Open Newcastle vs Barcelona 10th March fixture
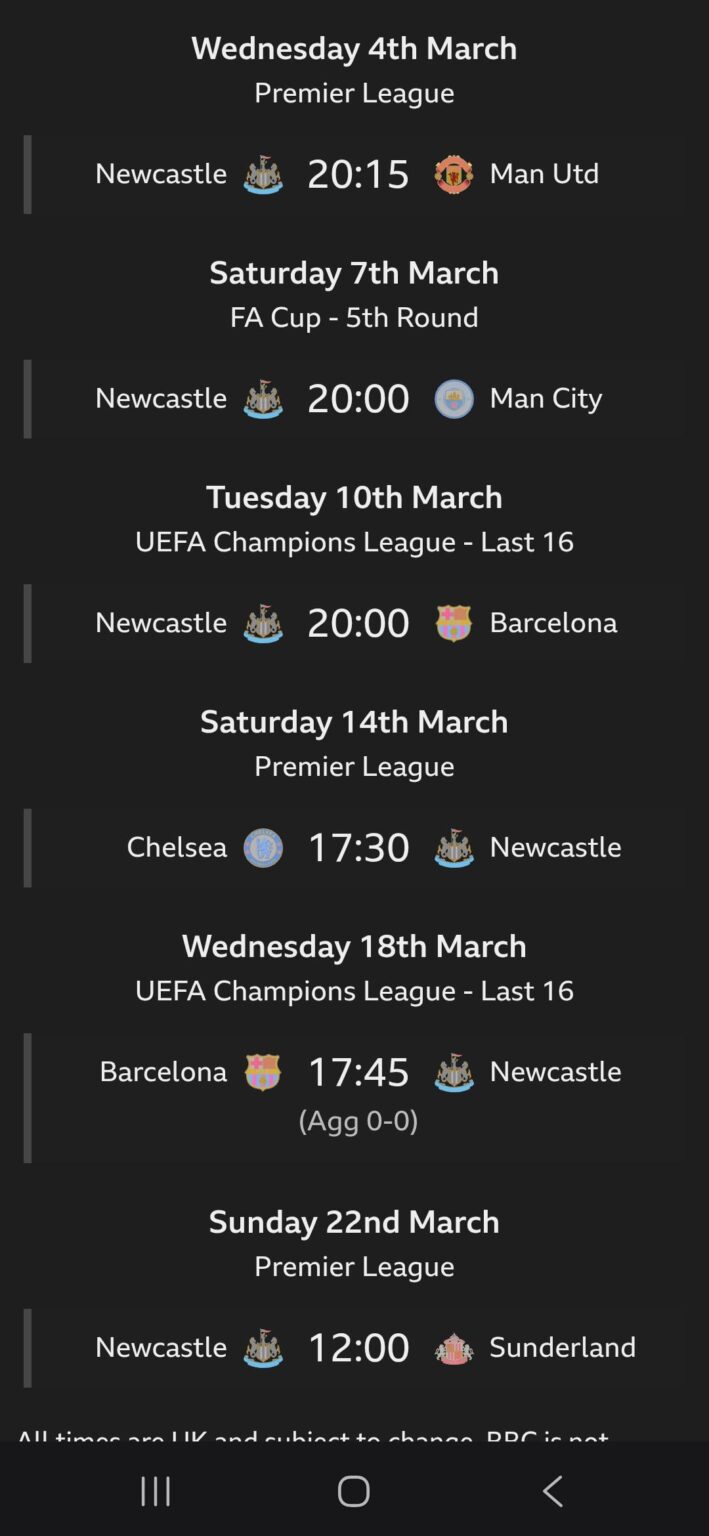Image resolution: width=709 pixels, height=1536 pixels. (x=357, y=623)
